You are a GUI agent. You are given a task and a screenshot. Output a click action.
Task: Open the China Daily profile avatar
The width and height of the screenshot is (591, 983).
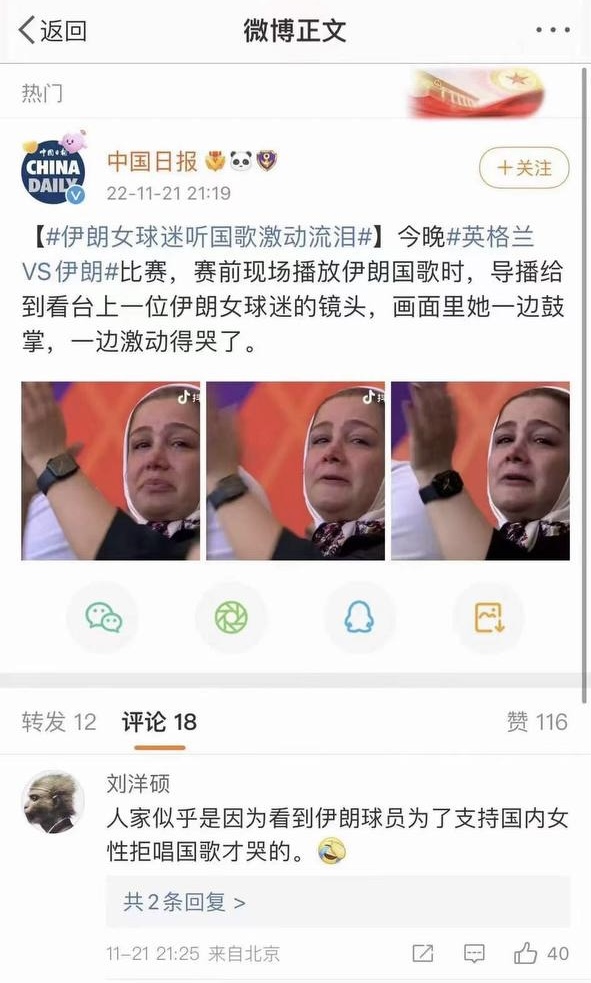pos(53,170)
